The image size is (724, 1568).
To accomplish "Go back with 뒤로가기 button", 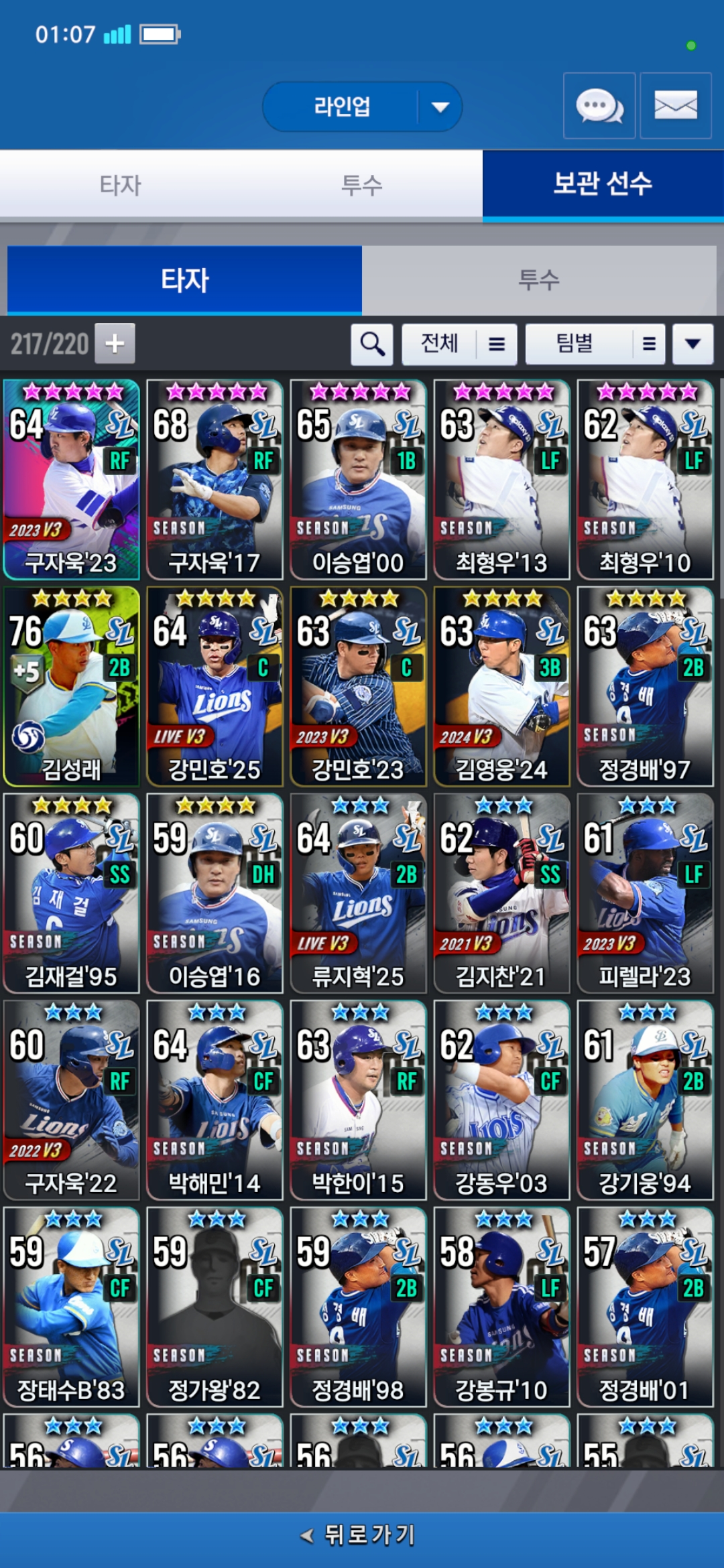I will [x=362, y=1534].
